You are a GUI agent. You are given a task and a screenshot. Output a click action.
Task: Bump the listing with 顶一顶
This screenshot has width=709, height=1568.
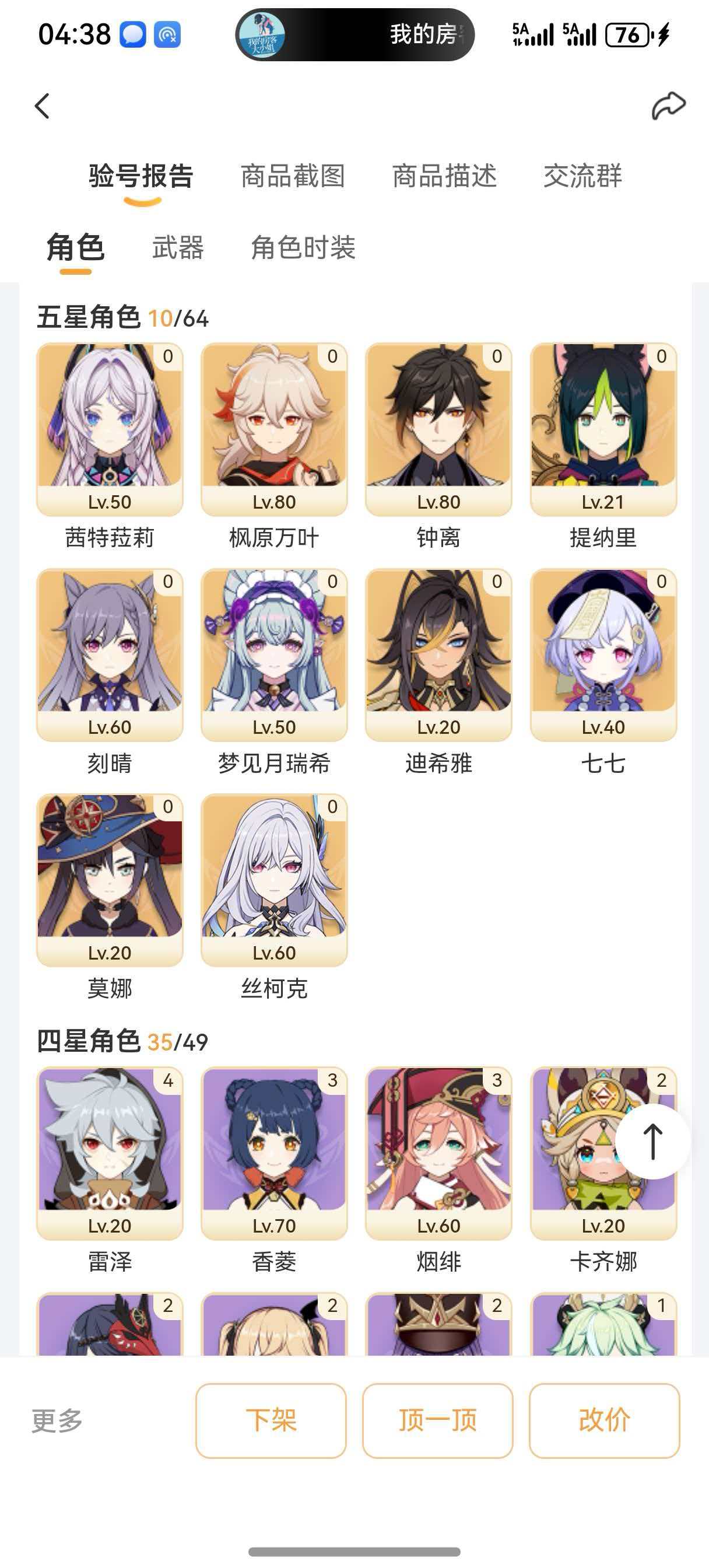click(437, 1420)
